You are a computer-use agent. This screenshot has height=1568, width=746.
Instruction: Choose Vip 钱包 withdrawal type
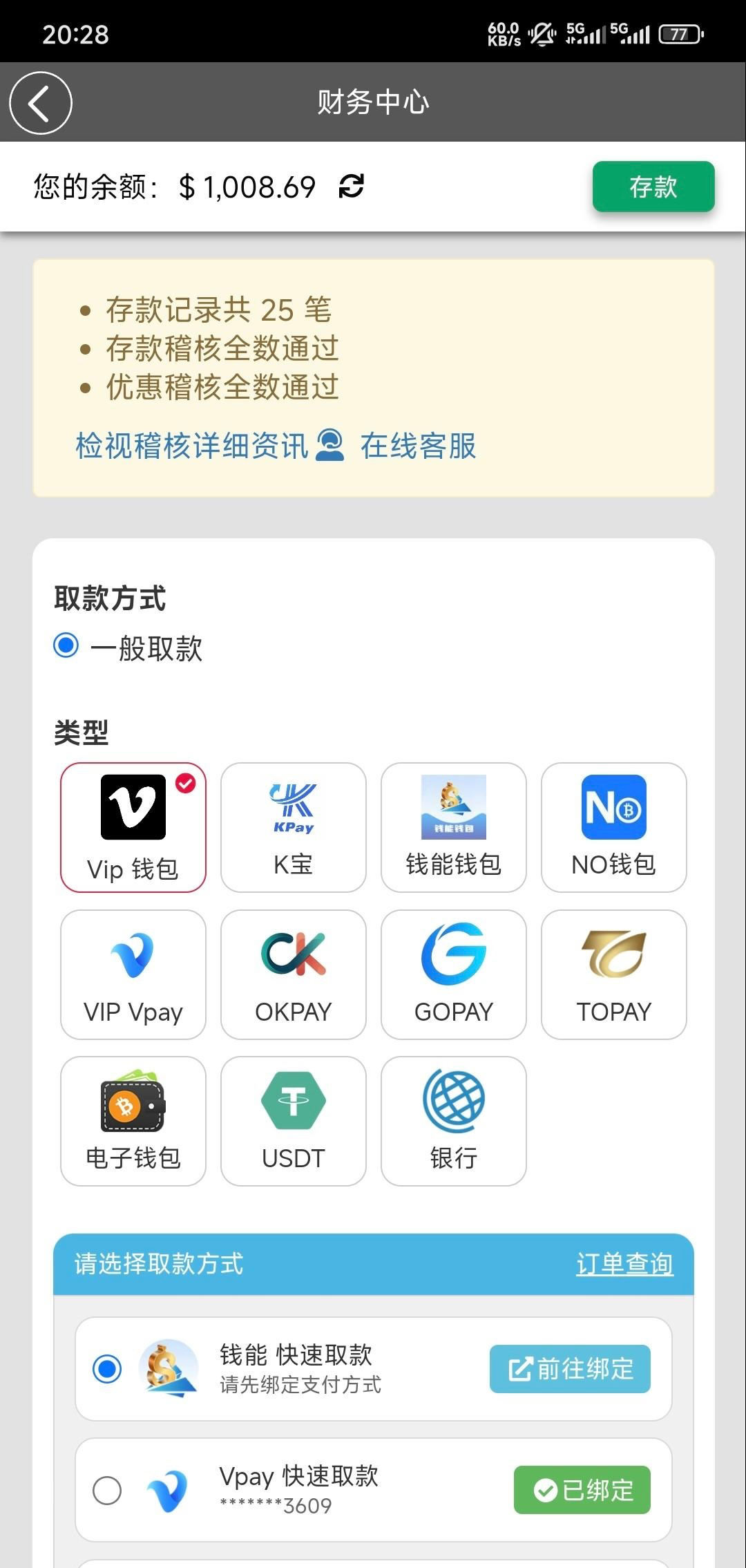pos(133,827)
